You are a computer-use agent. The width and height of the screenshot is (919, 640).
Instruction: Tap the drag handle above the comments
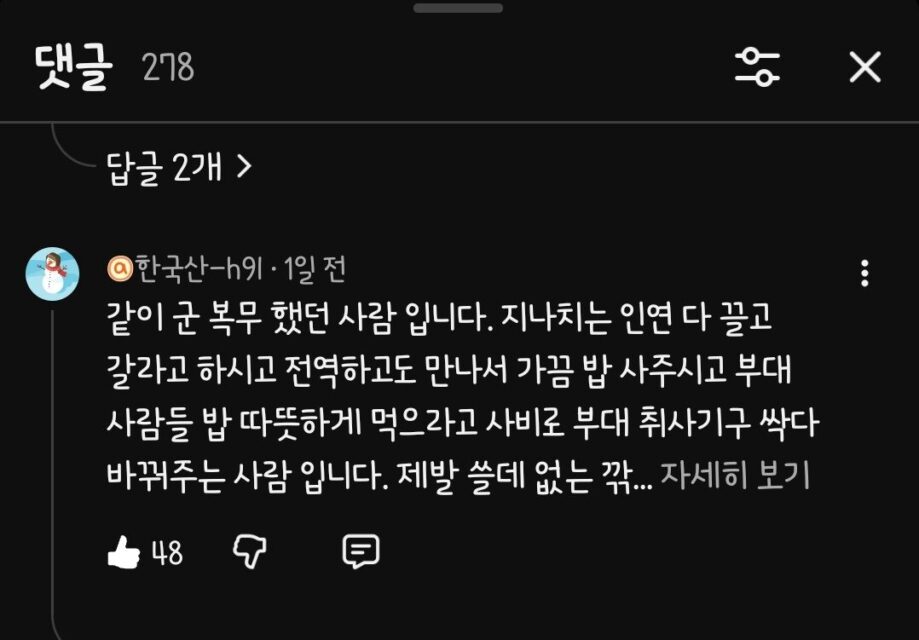point(459,8)
